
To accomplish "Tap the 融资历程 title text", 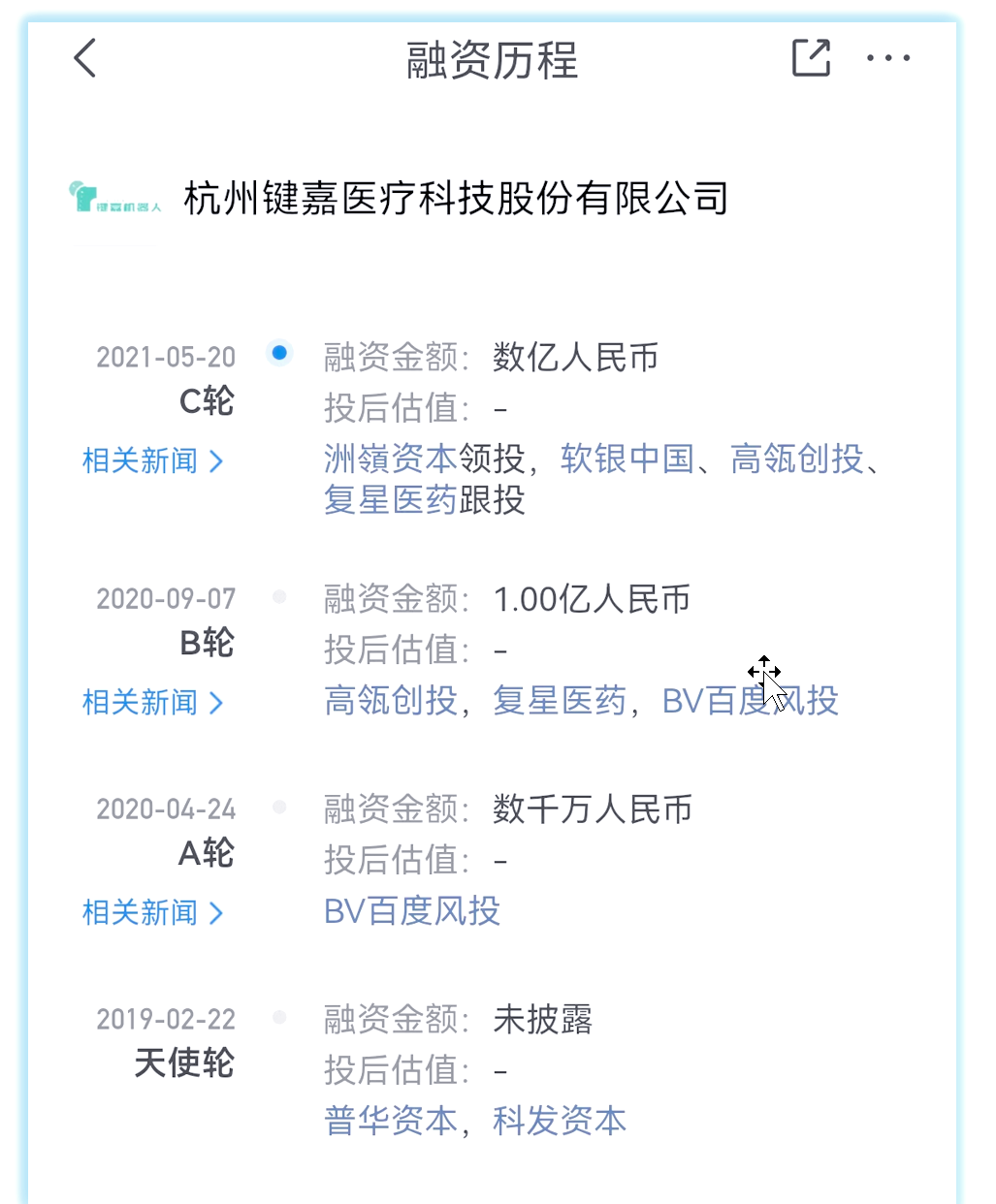I will tap(491, 60).
